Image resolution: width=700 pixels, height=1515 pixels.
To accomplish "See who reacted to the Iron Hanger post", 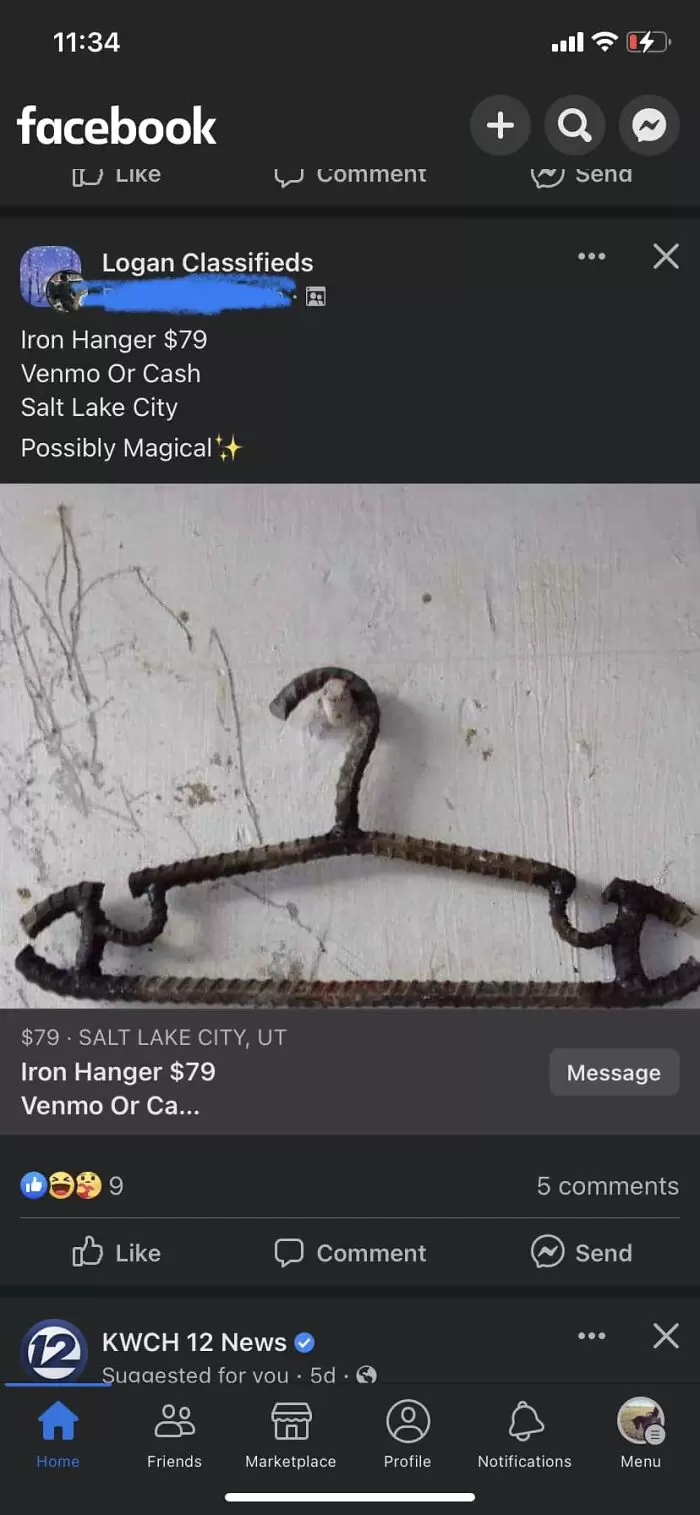I will coord(72,1186).
